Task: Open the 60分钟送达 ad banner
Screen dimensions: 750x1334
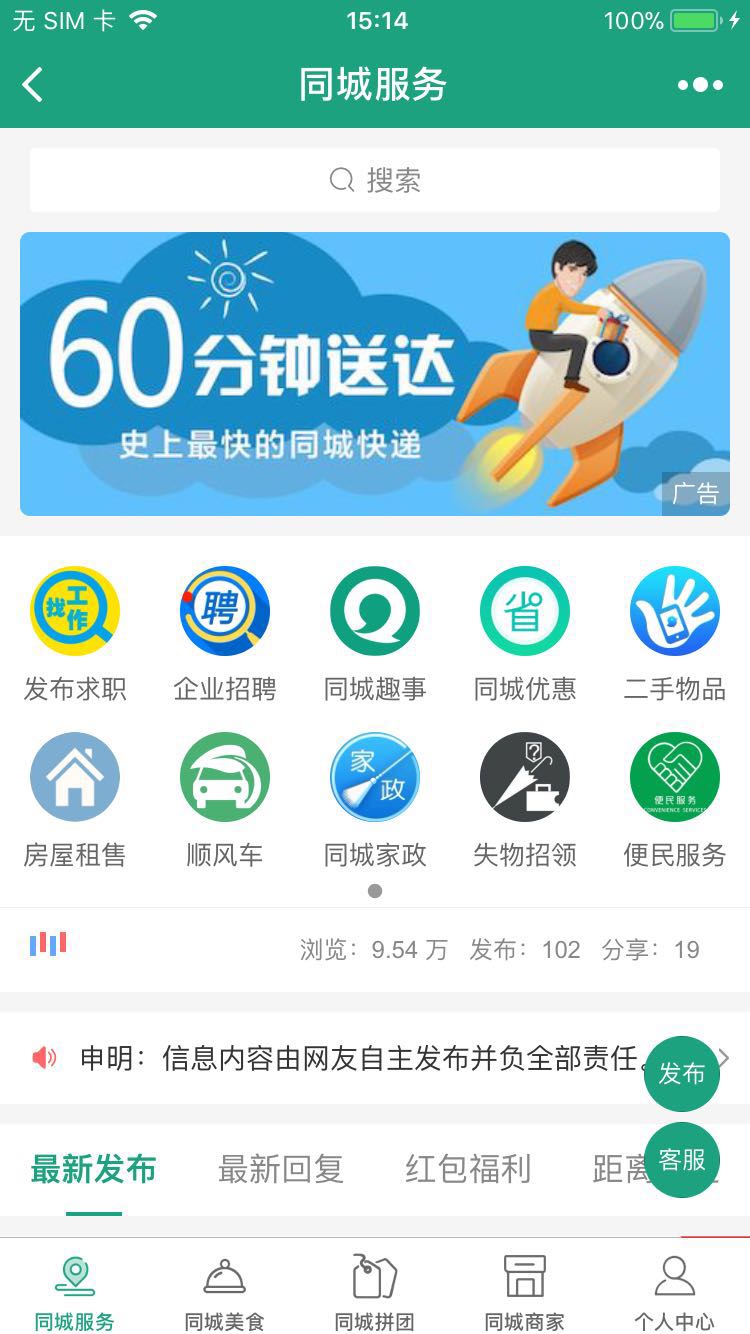Action: [375, 374]
